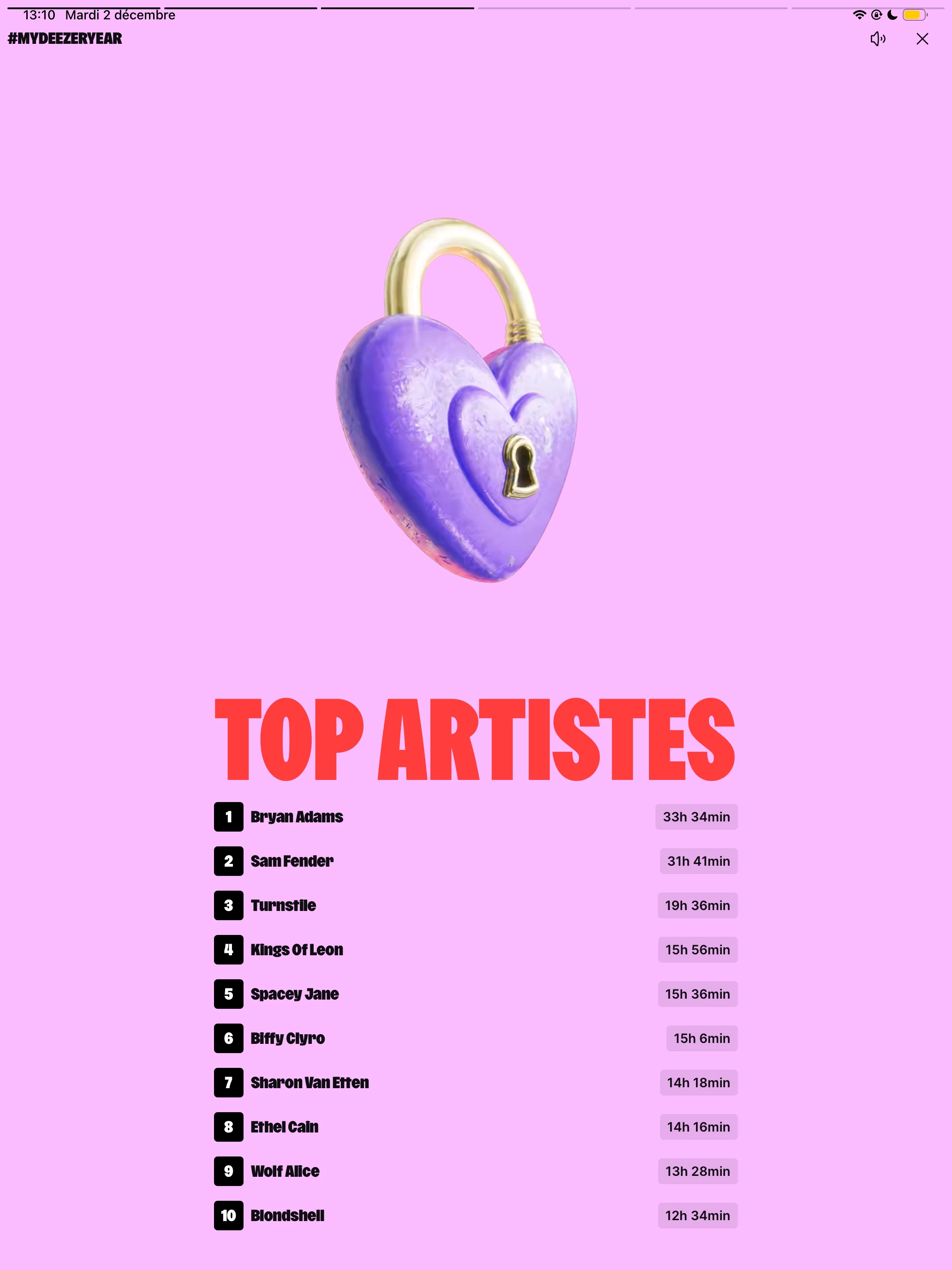This screenshot has width=952, height=1270.
Task: Mute the story sound
Action: [x=877, y=39]
